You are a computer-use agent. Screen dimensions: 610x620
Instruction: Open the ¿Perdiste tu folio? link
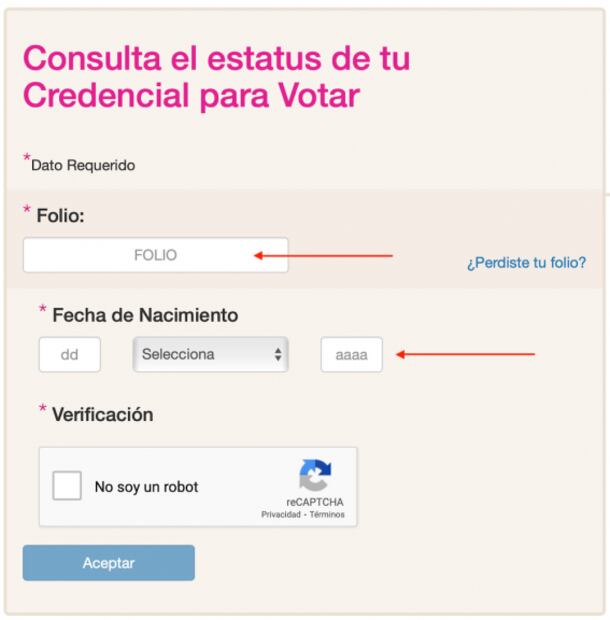(x=526, y=263)
